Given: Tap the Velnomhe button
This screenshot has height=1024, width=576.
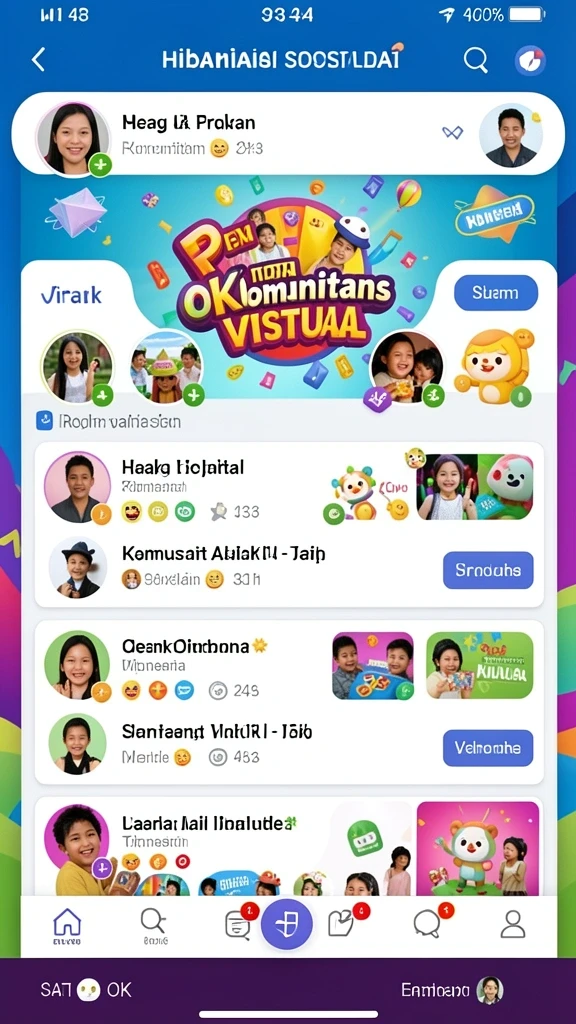Looking at the screenshot, I should pos(488,748).
